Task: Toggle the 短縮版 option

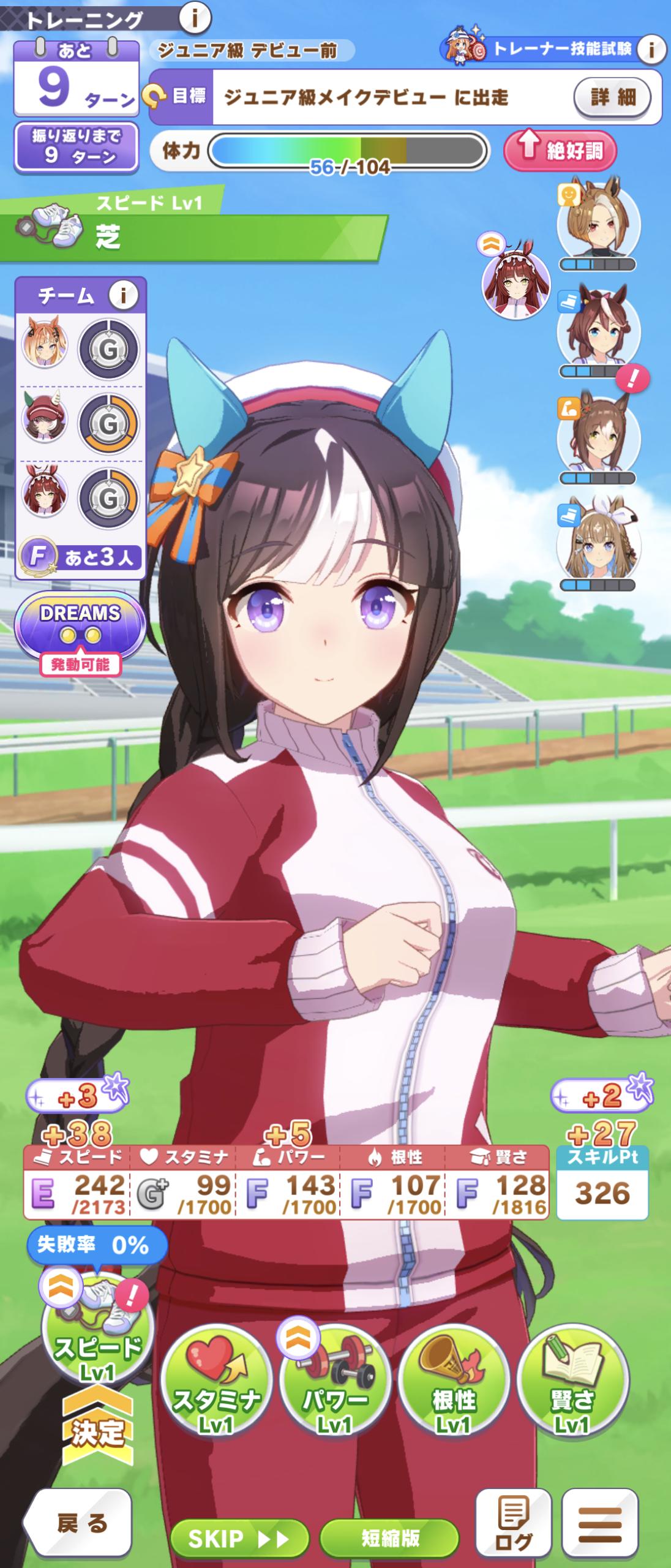Action: [389, 1538]
